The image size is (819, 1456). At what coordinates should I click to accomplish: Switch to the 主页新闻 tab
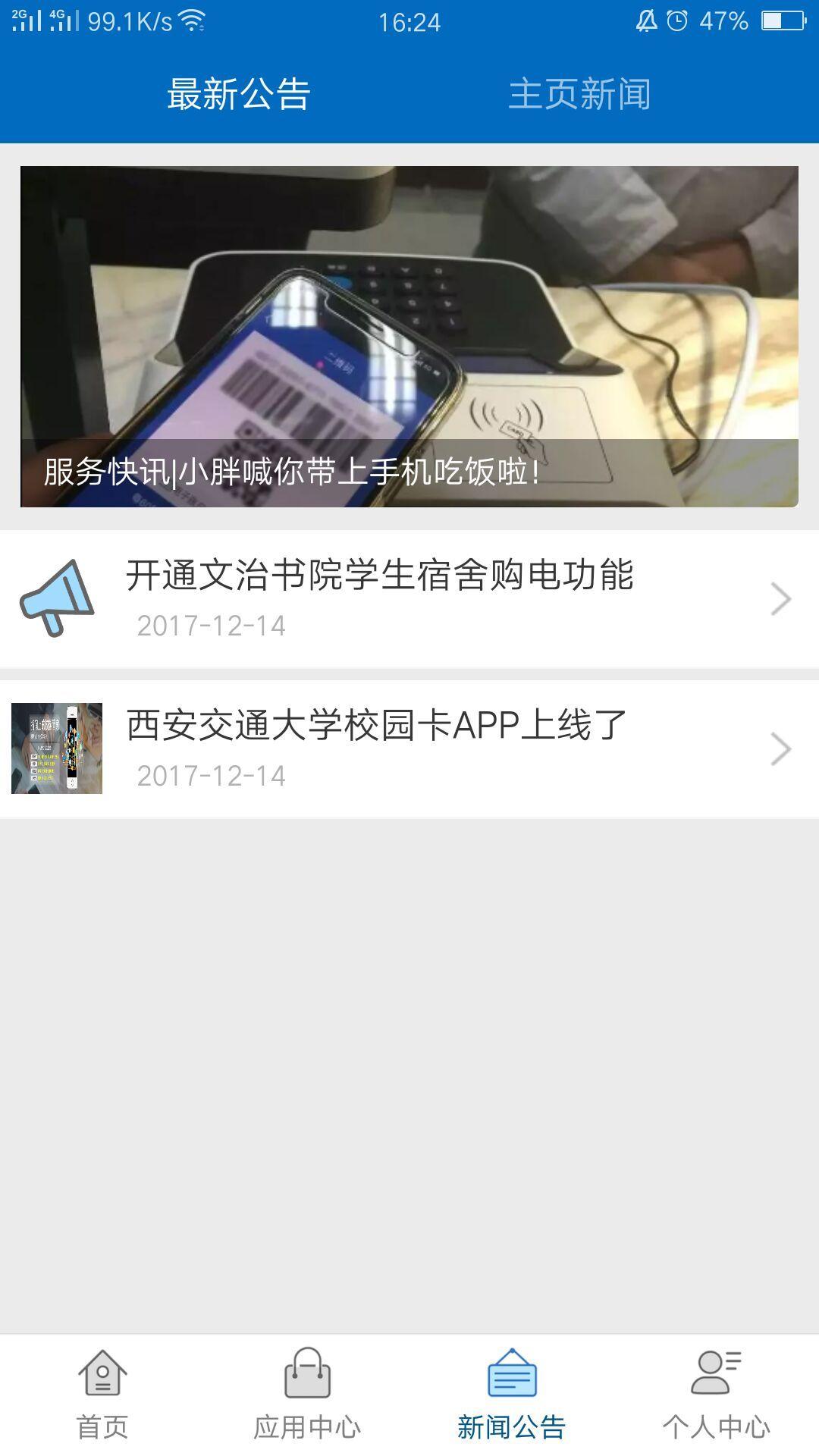[x=579, y=94]
